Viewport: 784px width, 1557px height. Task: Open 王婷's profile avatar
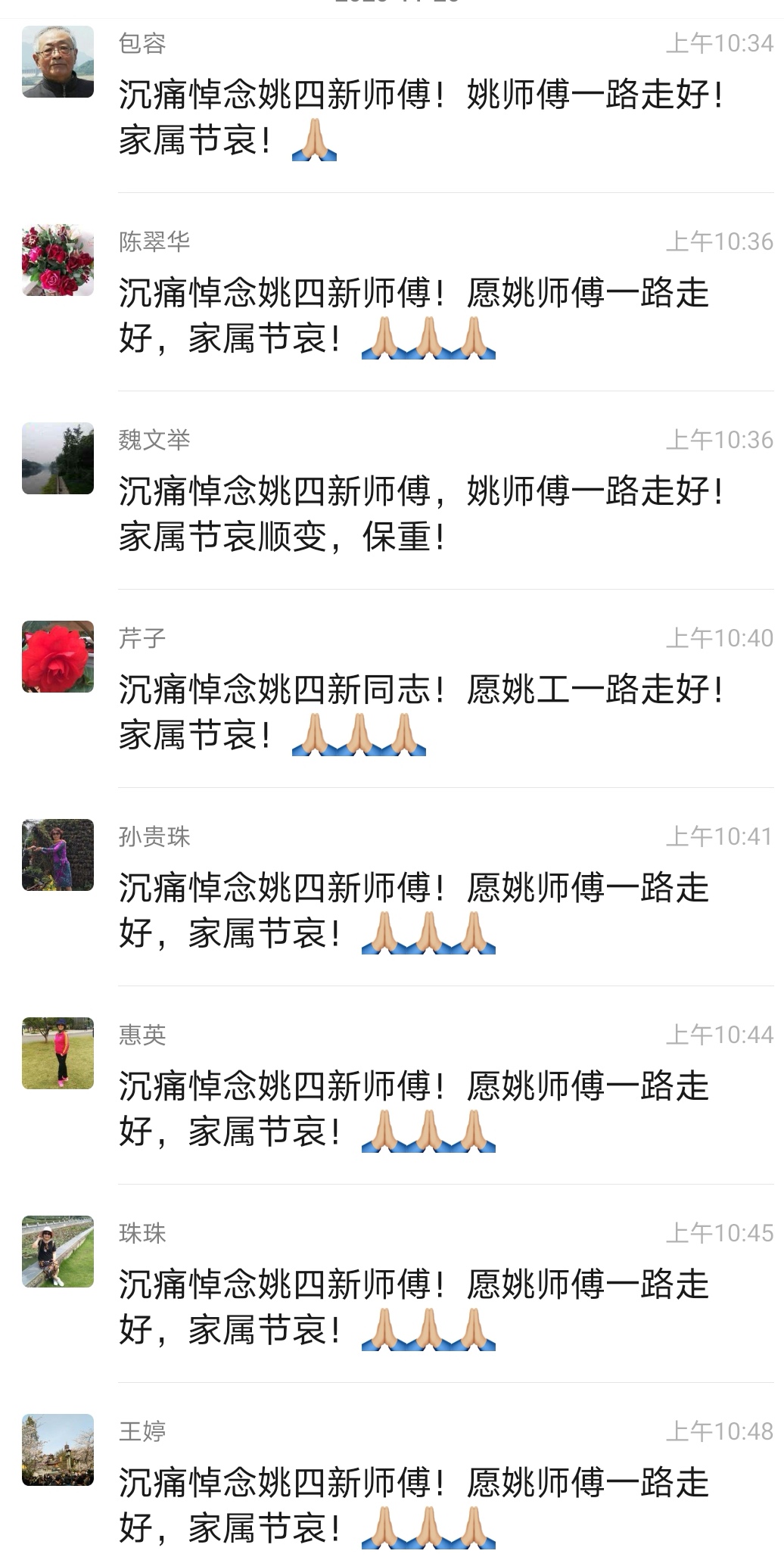[x=58, y=1450]
